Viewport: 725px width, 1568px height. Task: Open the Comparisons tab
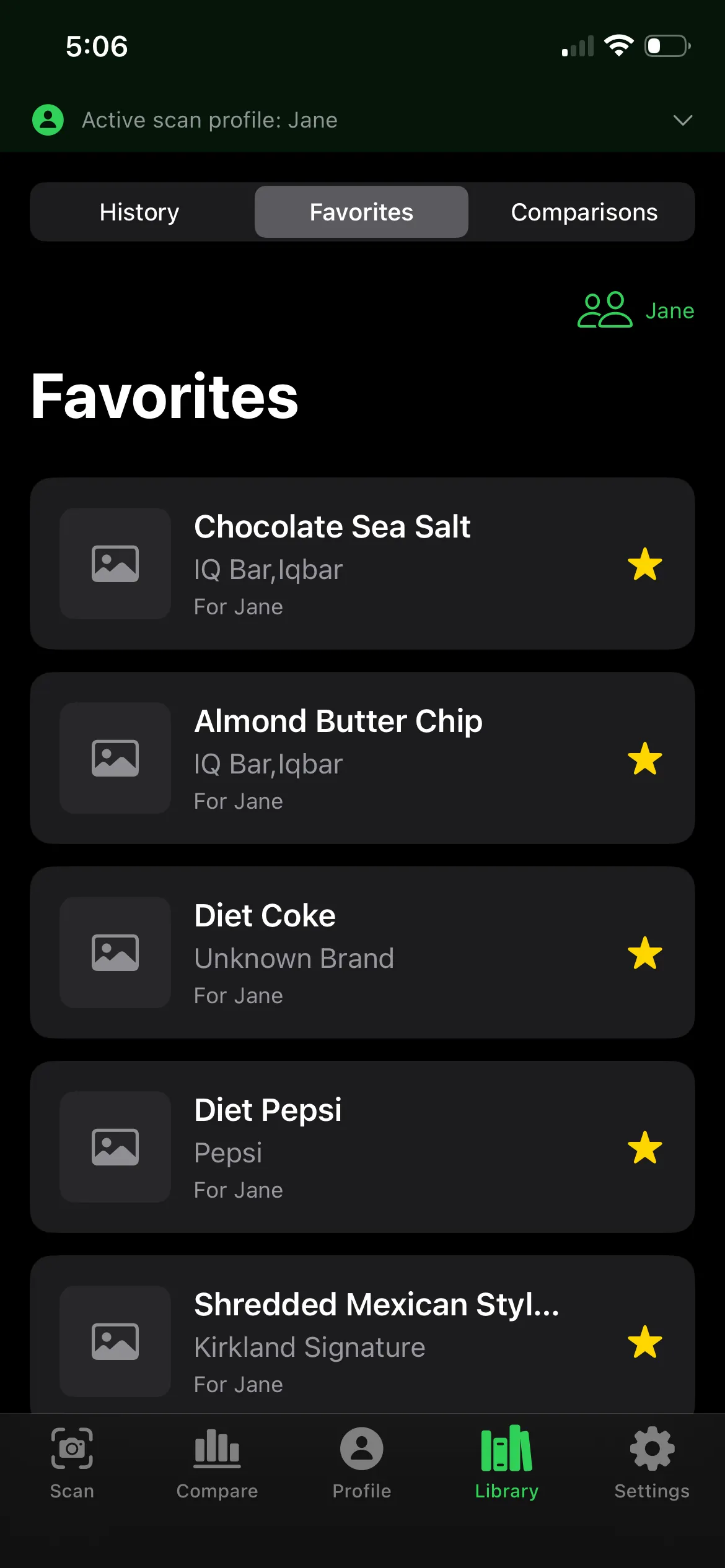click(x=583, y=211)
